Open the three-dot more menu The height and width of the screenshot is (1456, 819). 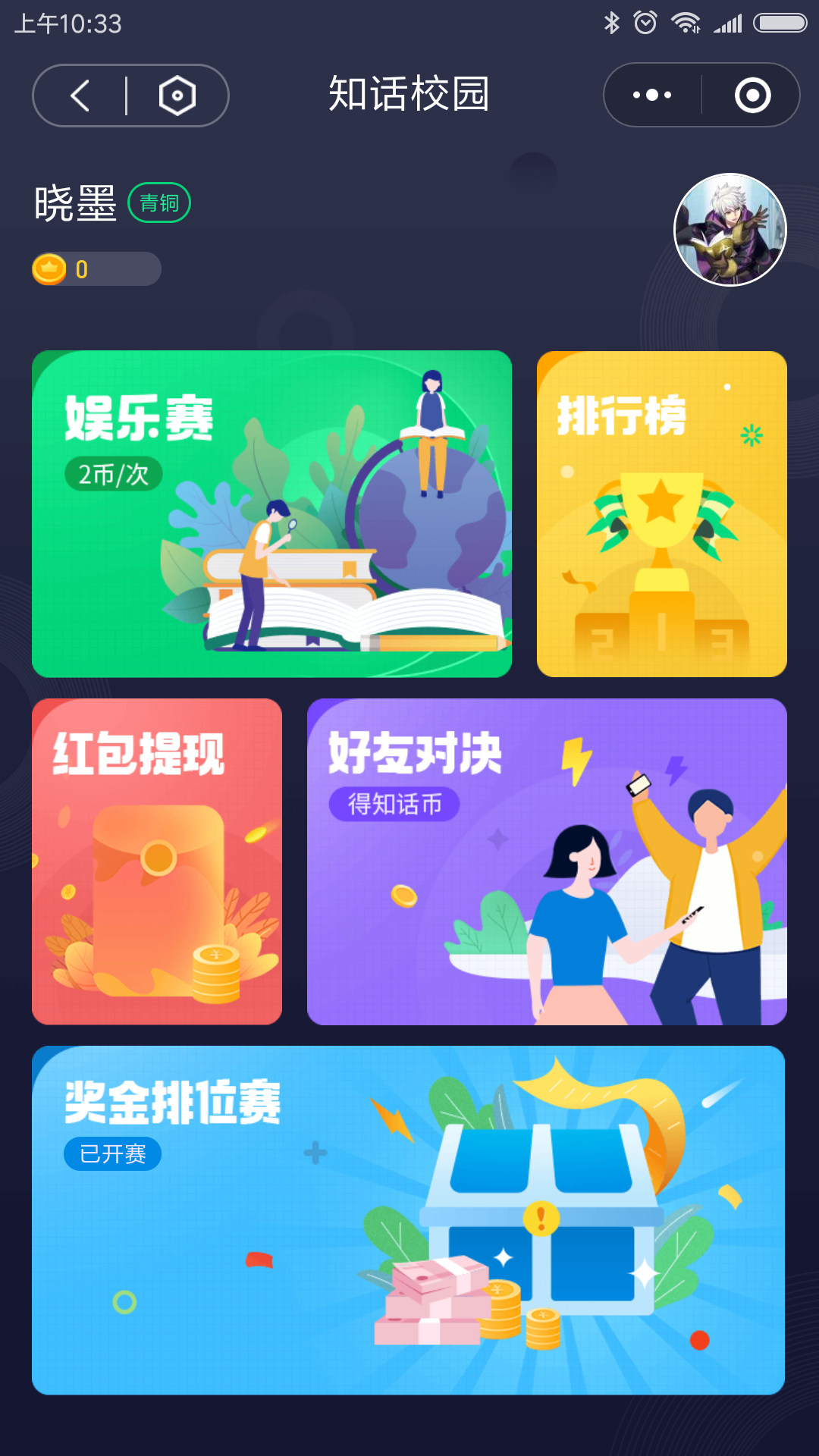click(x=652, y=95)
